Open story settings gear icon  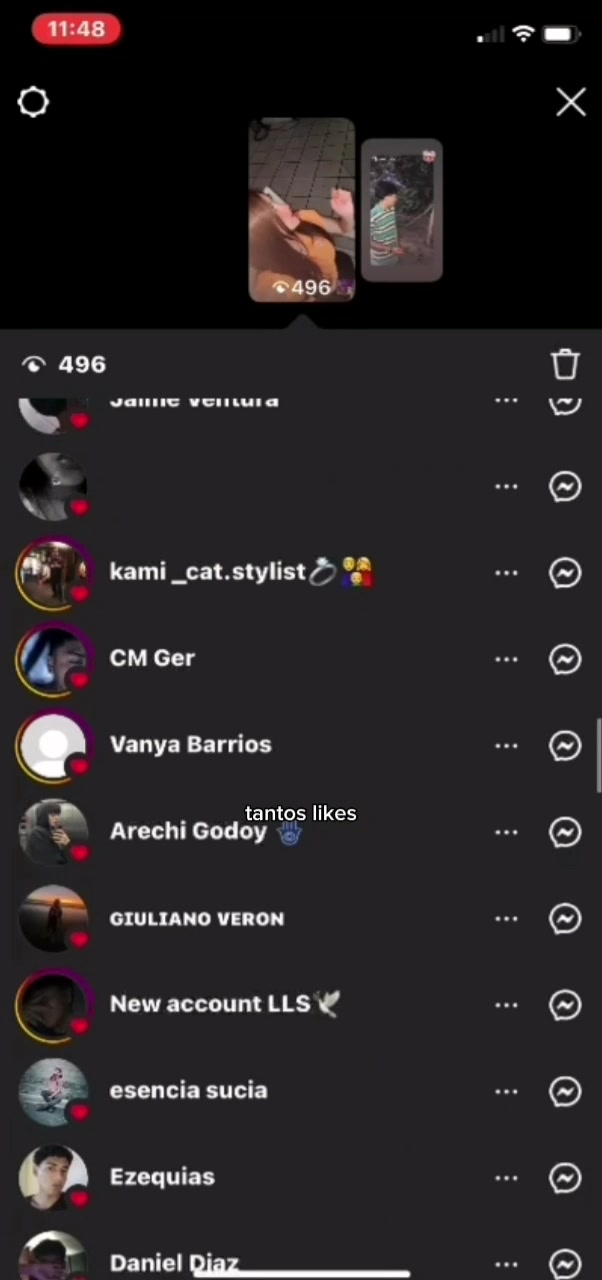tap(33, 102)
